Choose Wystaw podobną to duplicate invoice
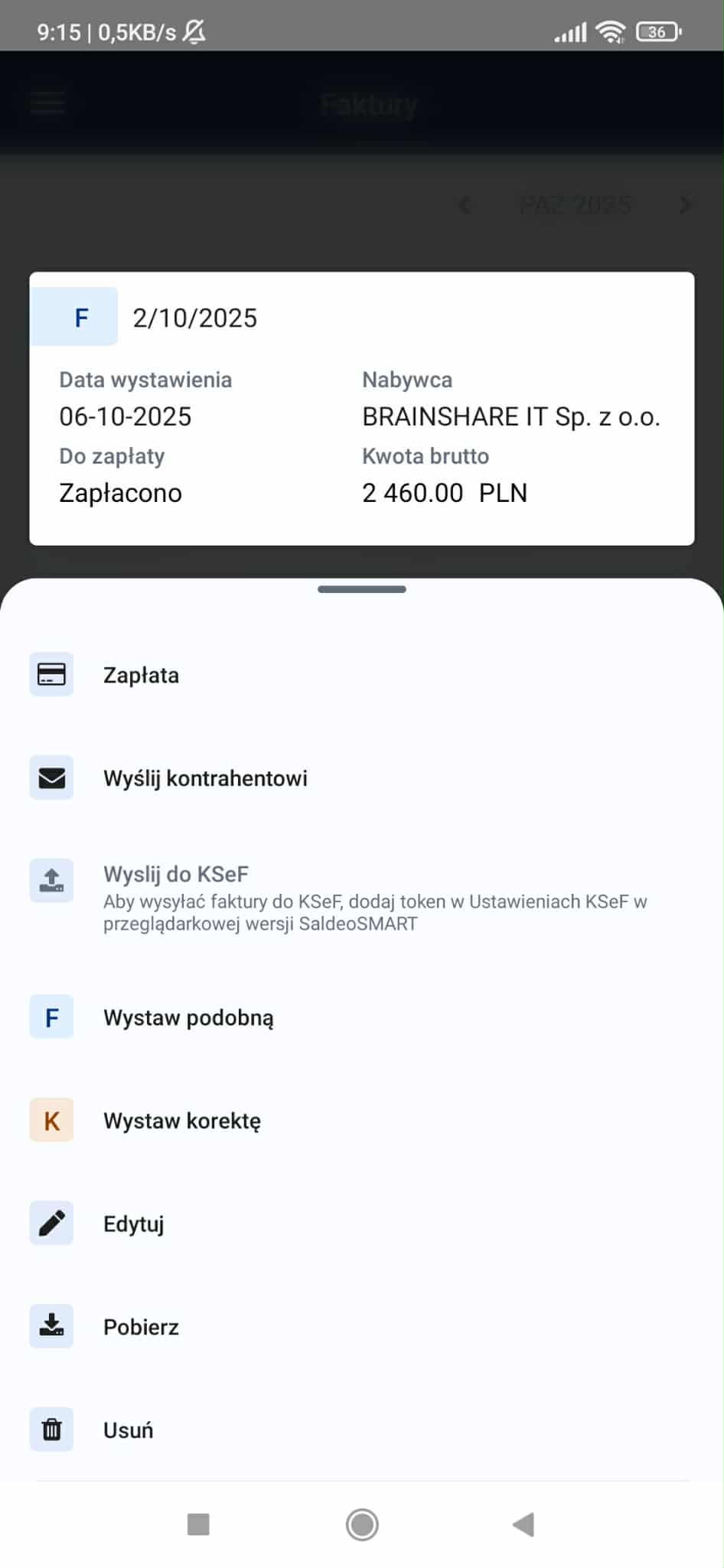This screenshot has width=724, height=1568. (361, 1017)
